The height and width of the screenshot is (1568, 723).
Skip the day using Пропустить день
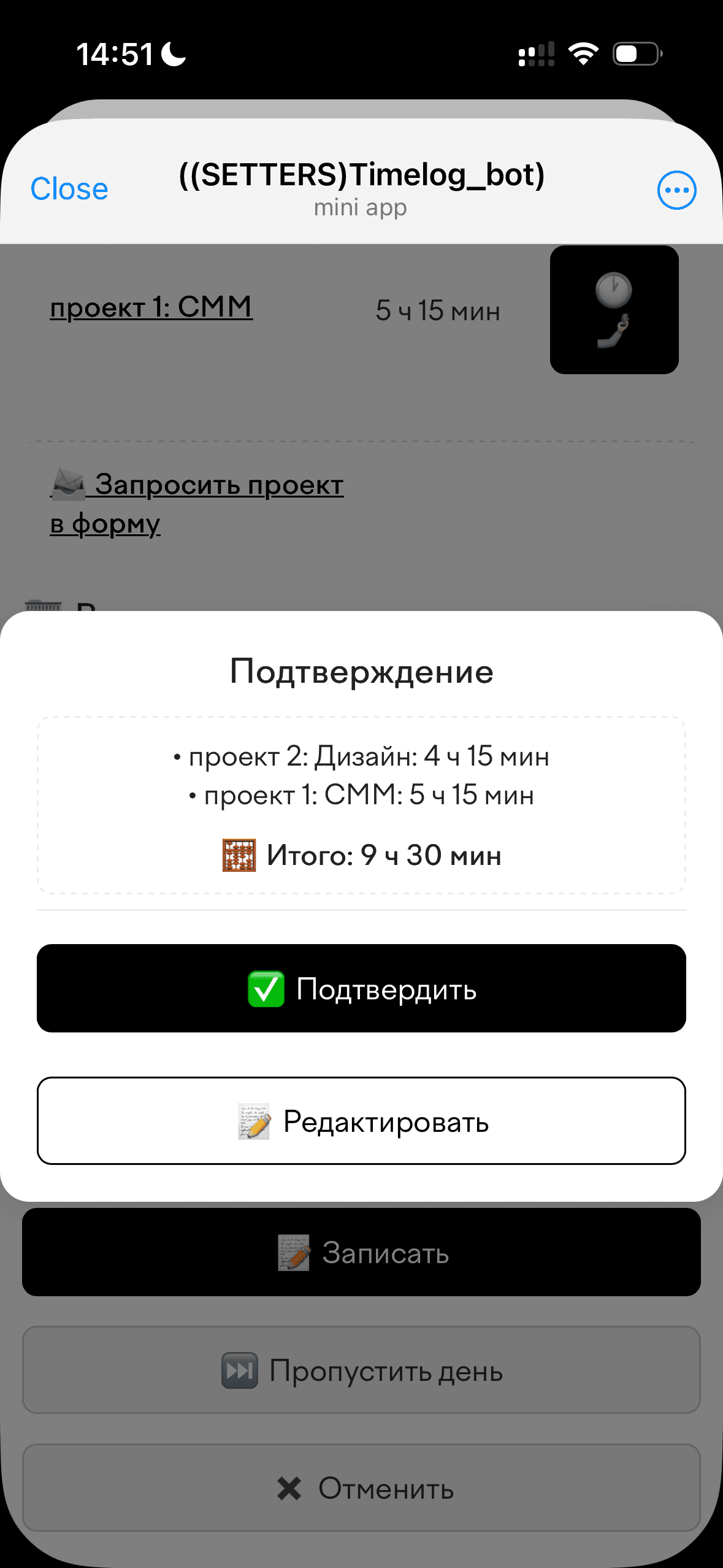[x=361, y=1372]
